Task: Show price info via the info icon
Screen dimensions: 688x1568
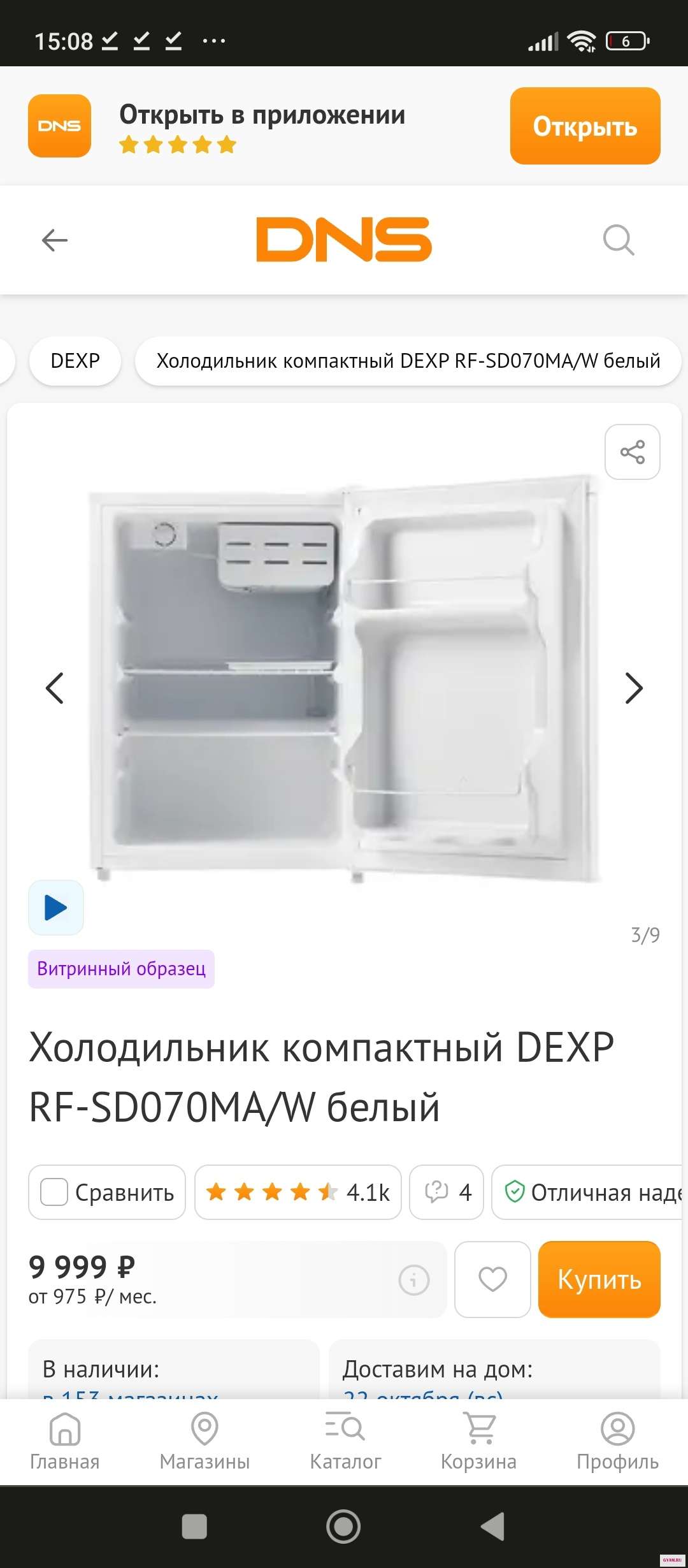Action: (414, 1279)
